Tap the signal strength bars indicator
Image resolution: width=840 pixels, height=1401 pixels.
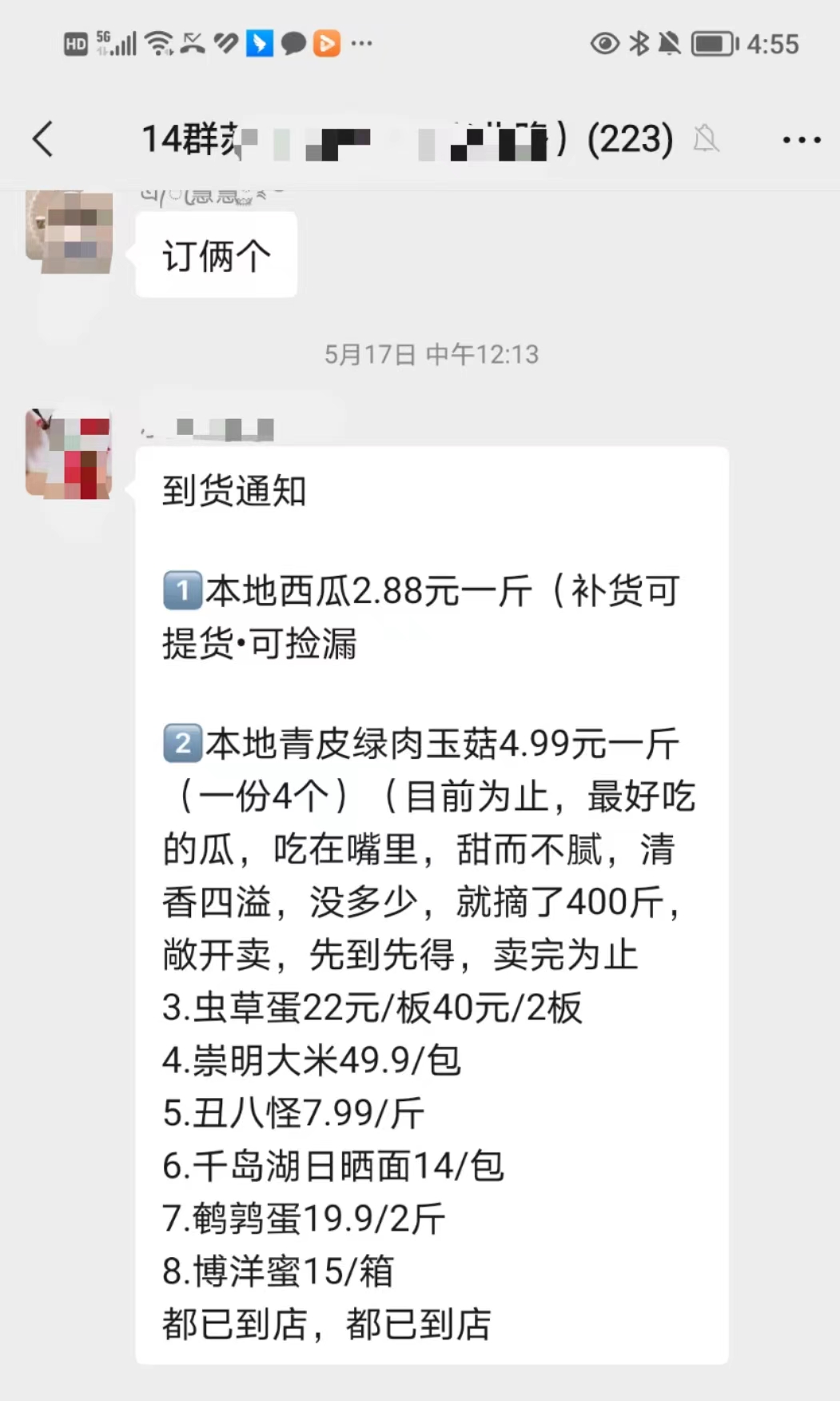(125, 43)
